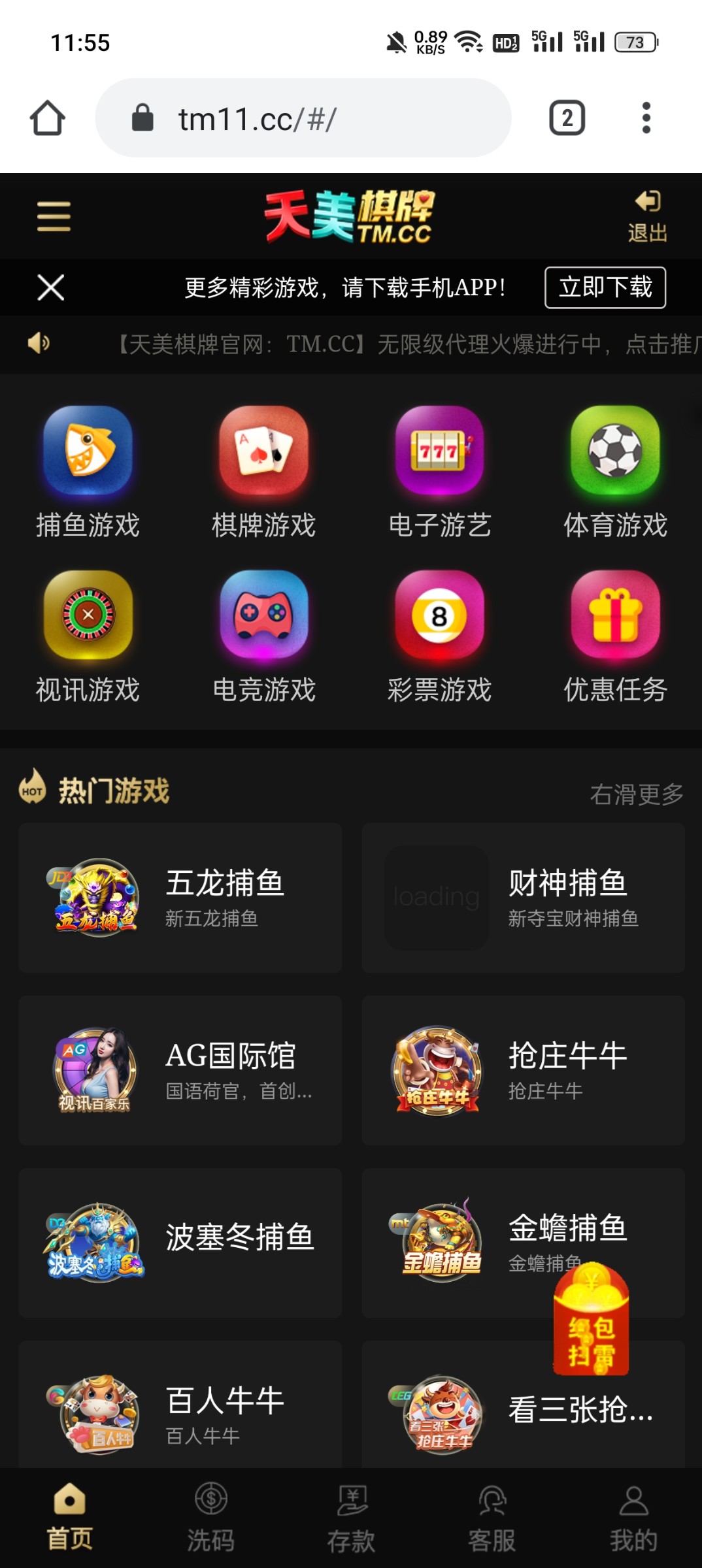Open the hamburger drawer menu
702x1568 pixels.
(x=54, y=216)
